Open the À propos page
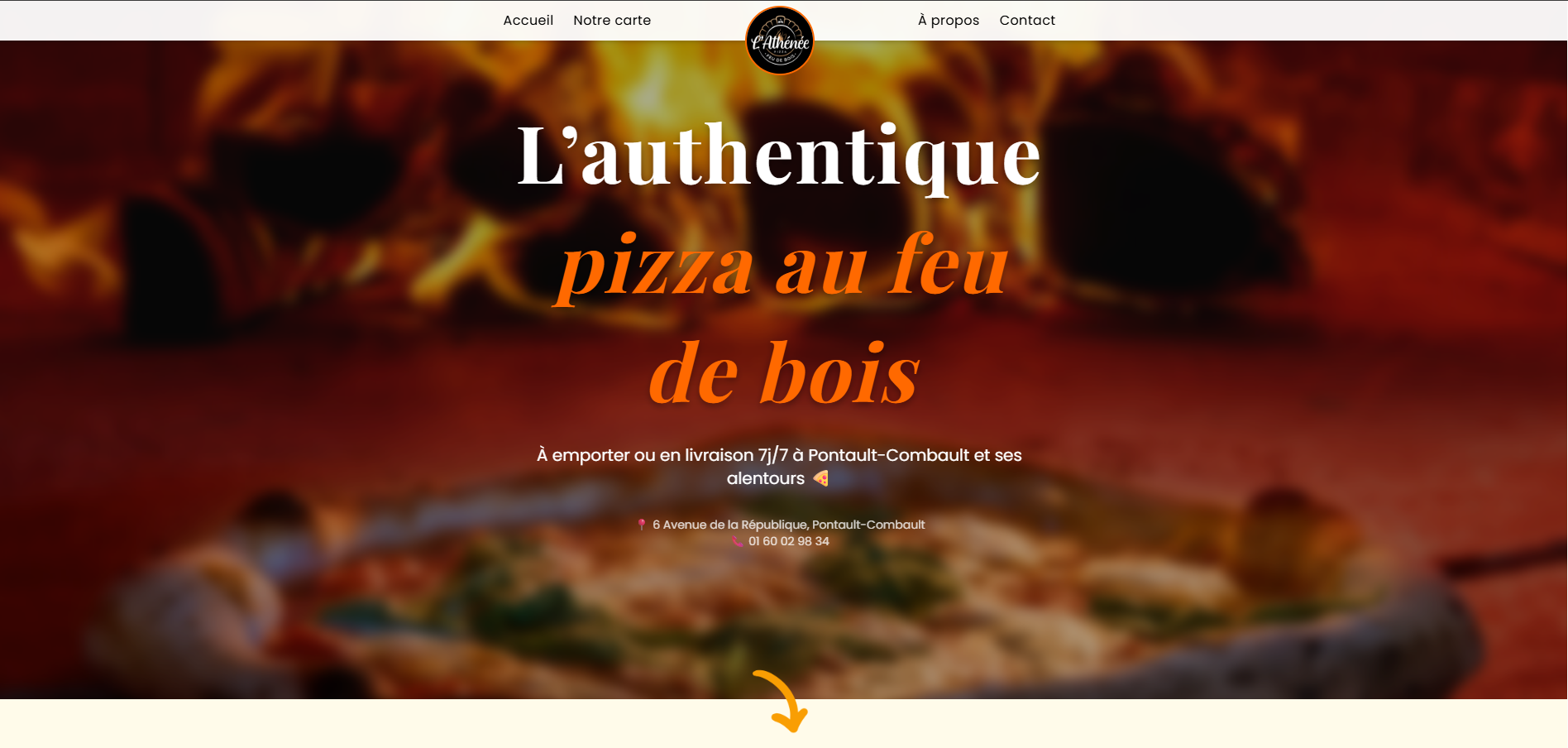 [948, 20]
